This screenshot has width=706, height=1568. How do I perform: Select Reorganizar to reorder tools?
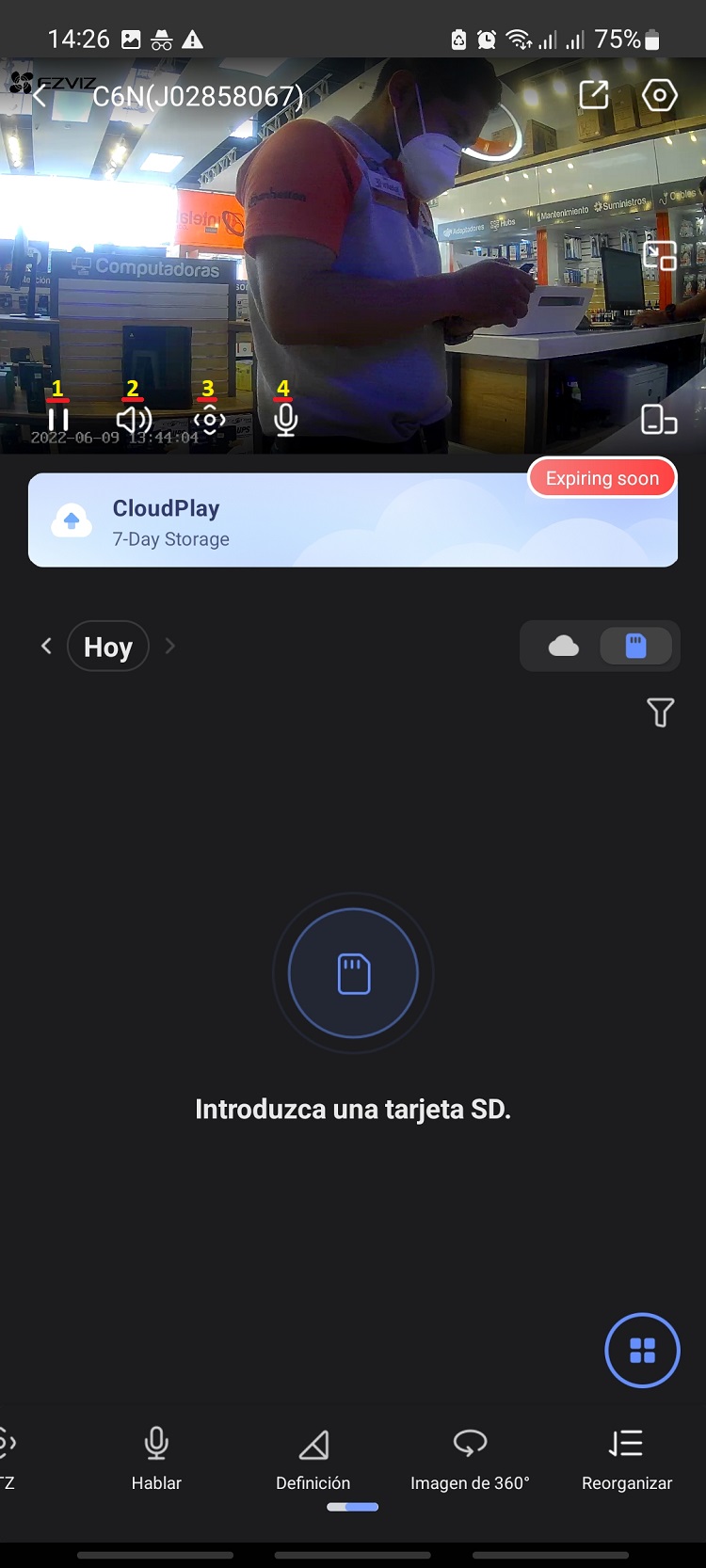(x=627, y=1457)
